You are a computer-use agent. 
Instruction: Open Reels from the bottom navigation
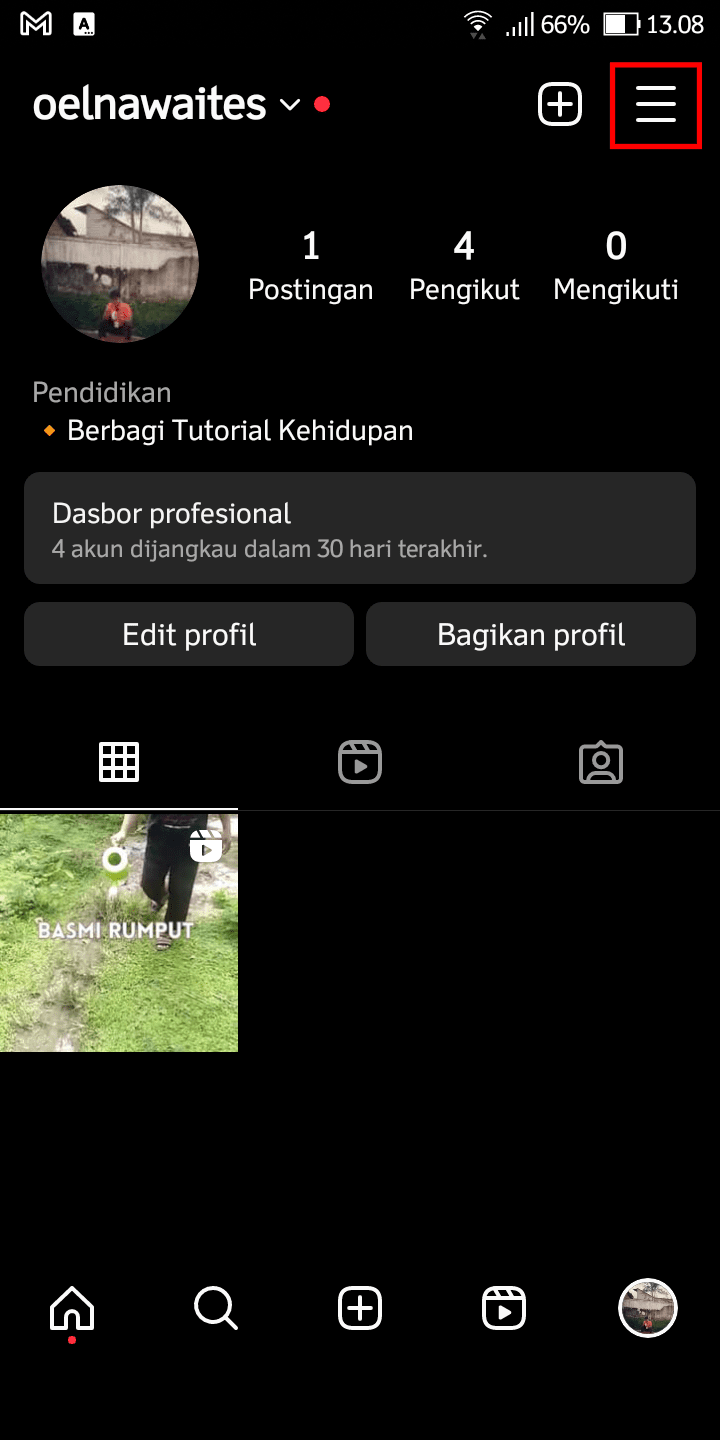(x=504, y=1306)
